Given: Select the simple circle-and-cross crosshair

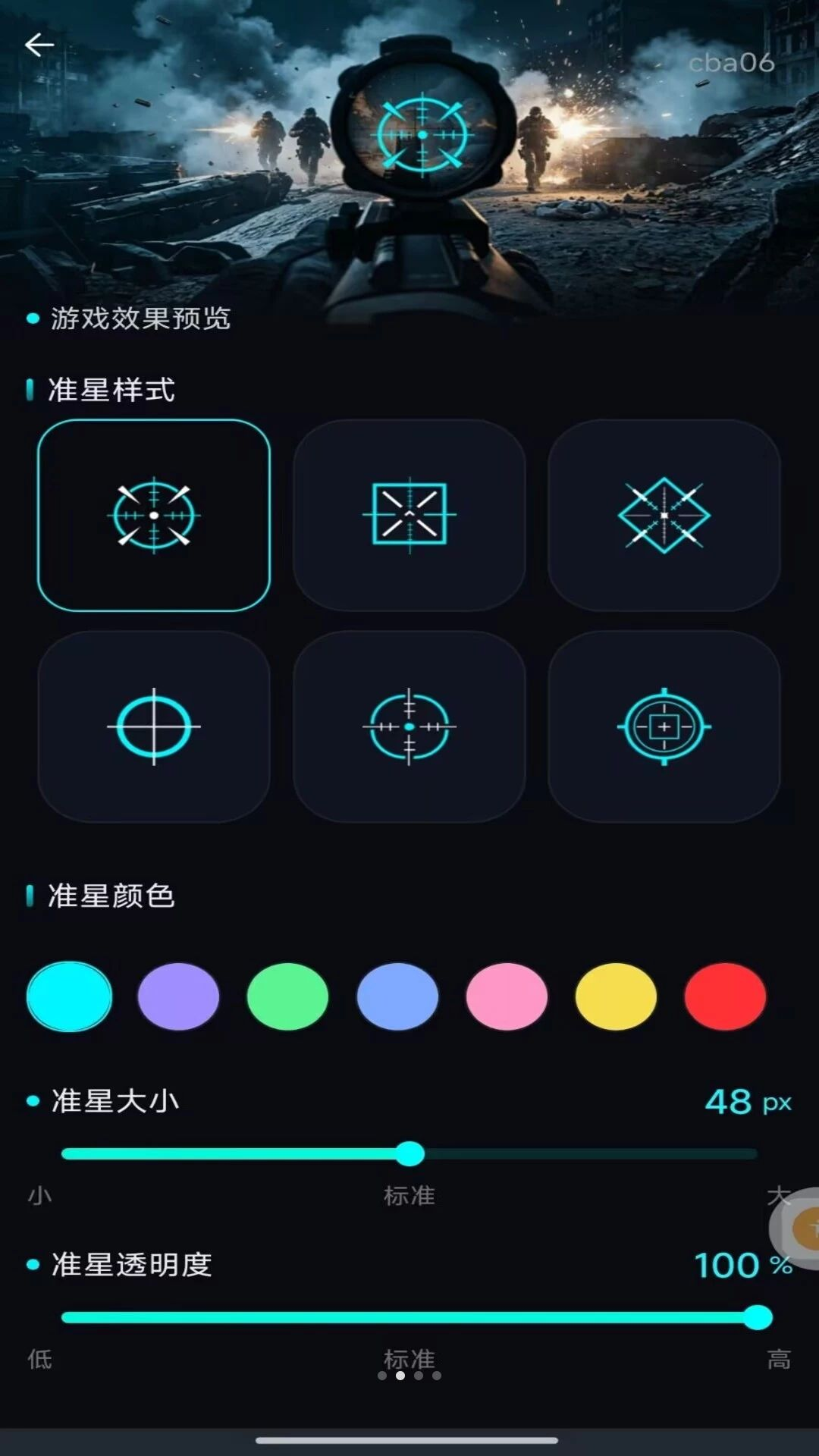Looking at the screenshot, I should [x=154, y=726].
